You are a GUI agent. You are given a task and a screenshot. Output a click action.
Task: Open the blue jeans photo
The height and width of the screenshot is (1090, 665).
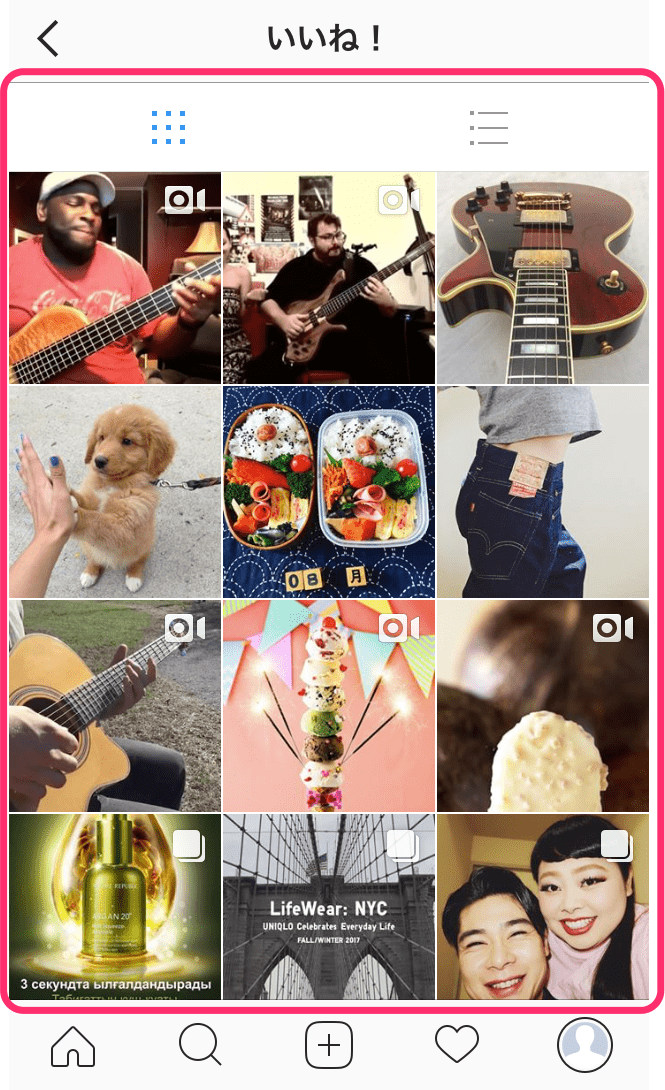[x=543, y=492]
